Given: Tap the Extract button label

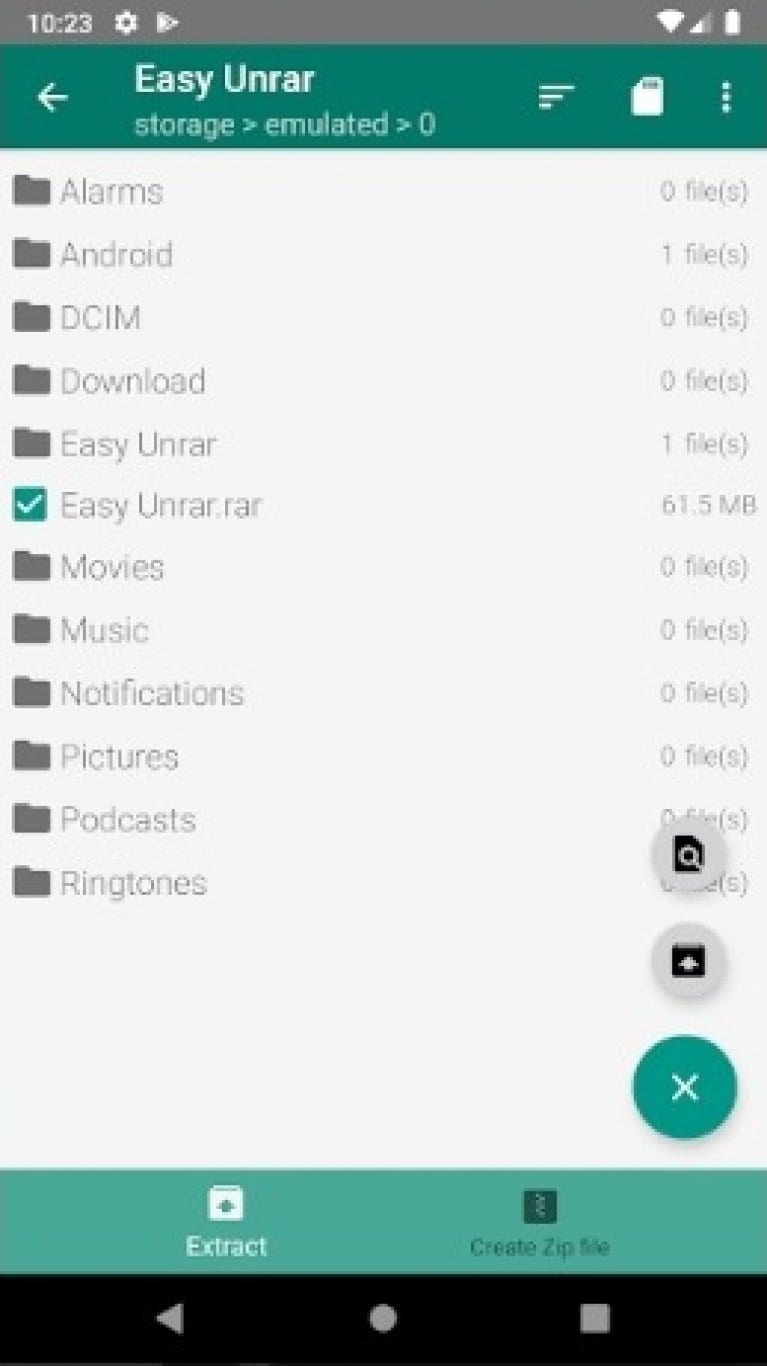Looking at the screenshot, I should [x=225, y=1246].
